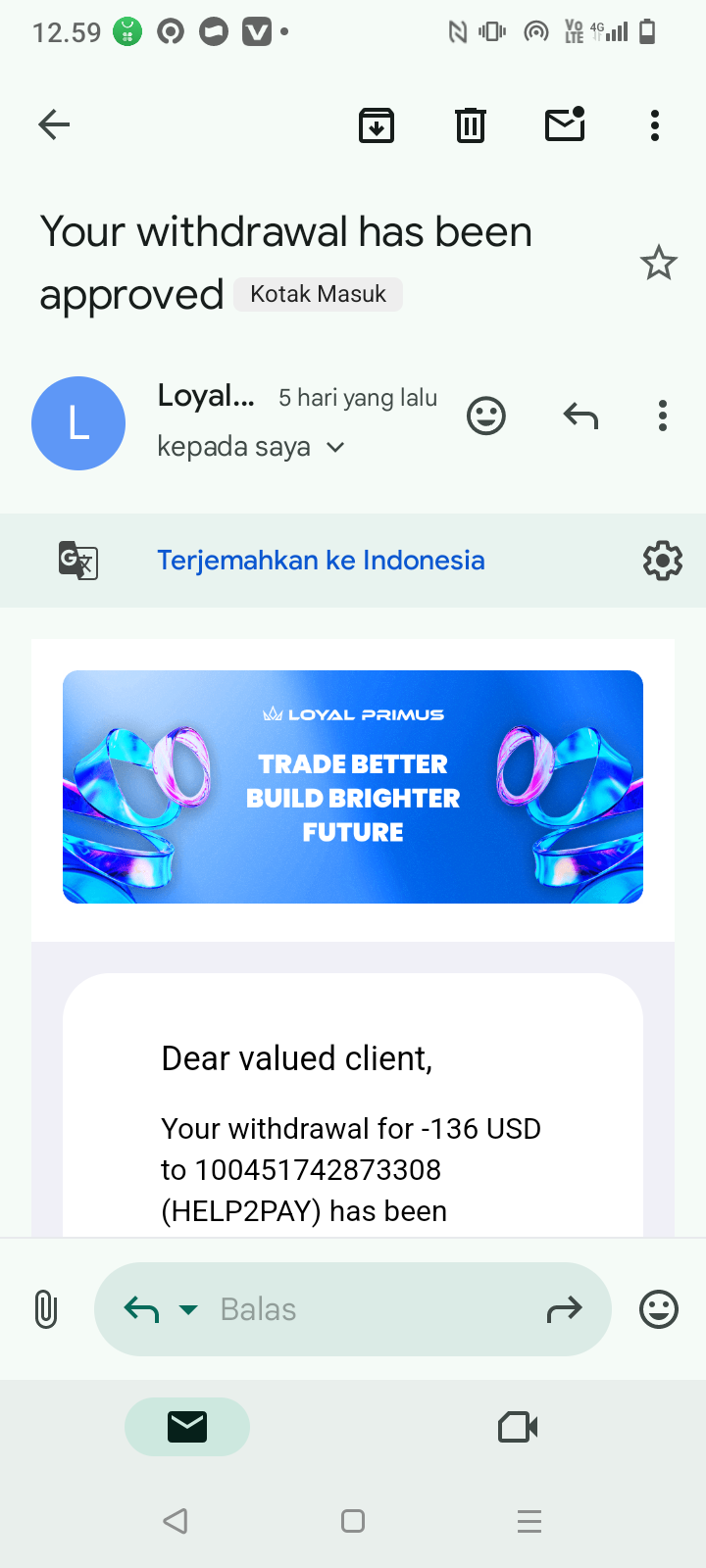
Task: Open the top overflow menu
Action: coord(655,124)
